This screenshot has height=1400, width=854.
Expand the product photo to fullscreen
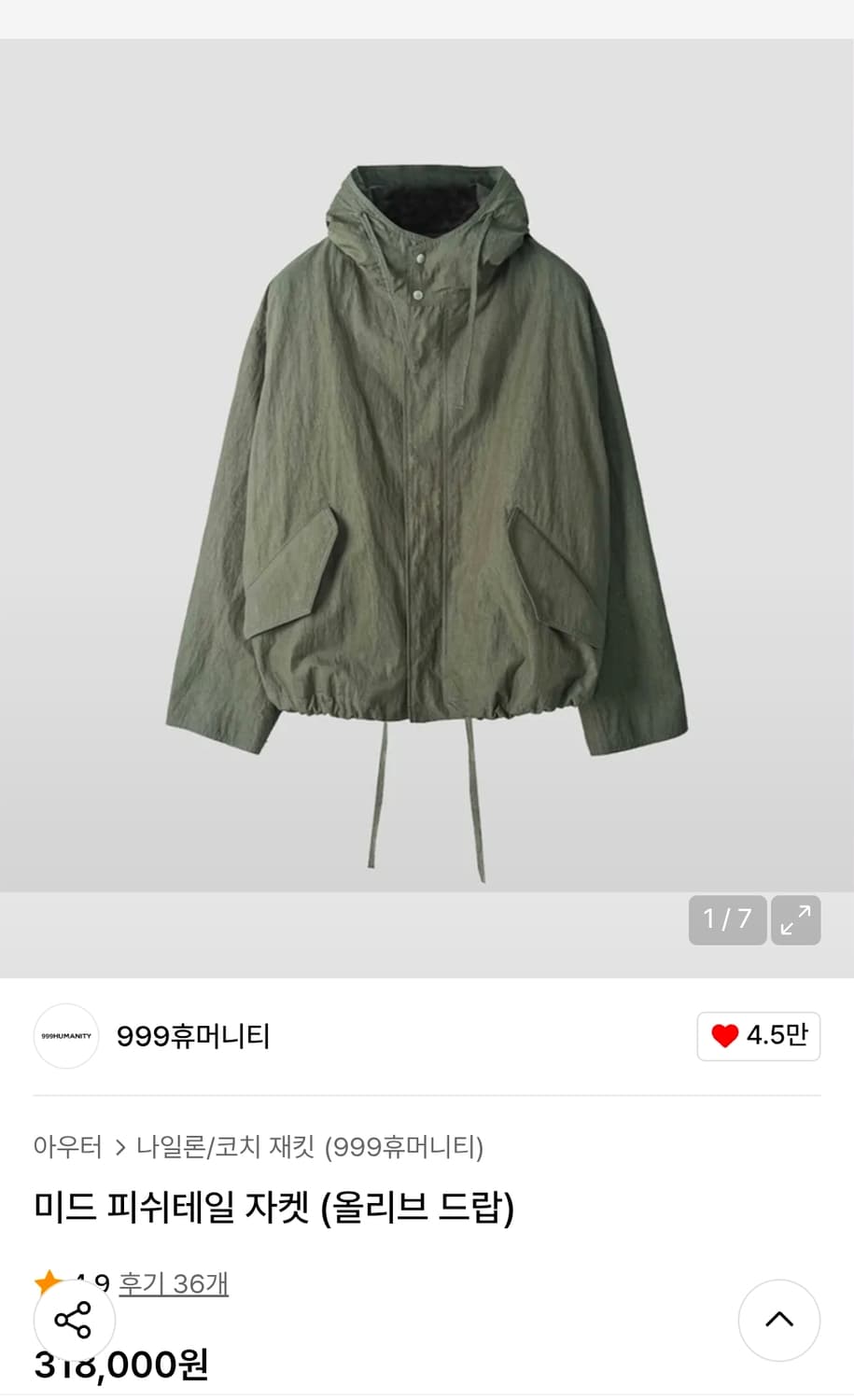click(x=795, y=920)
